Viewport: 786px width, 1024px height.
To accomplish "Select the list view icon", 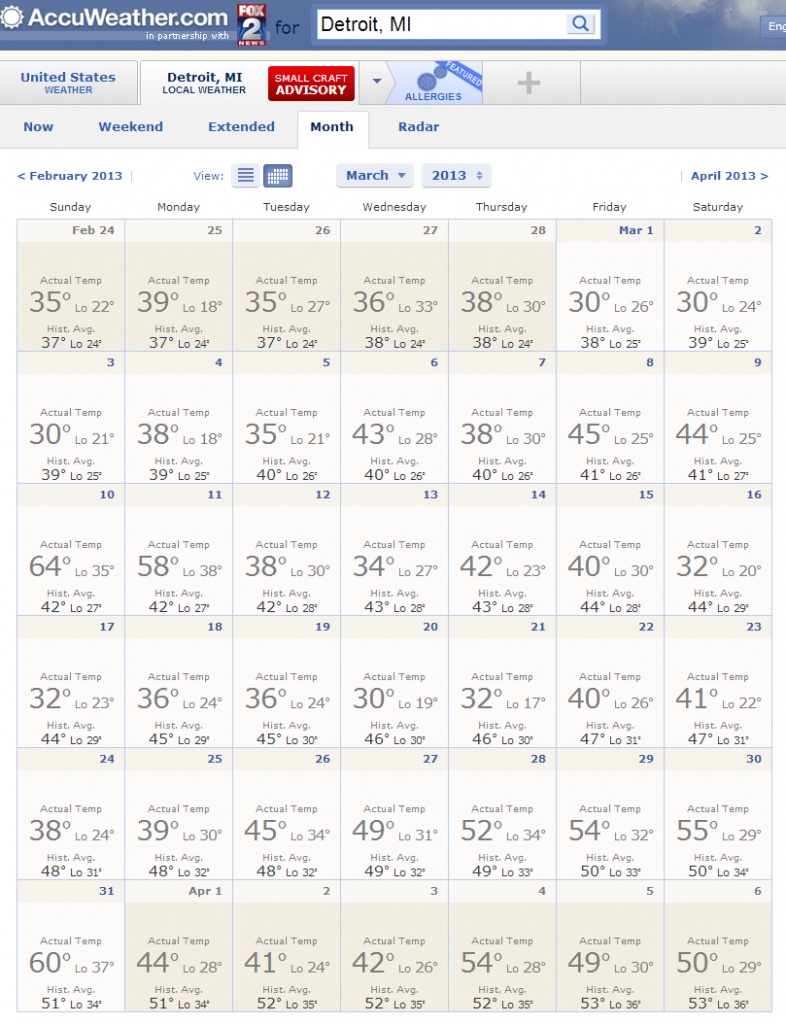I will point(245,176).
